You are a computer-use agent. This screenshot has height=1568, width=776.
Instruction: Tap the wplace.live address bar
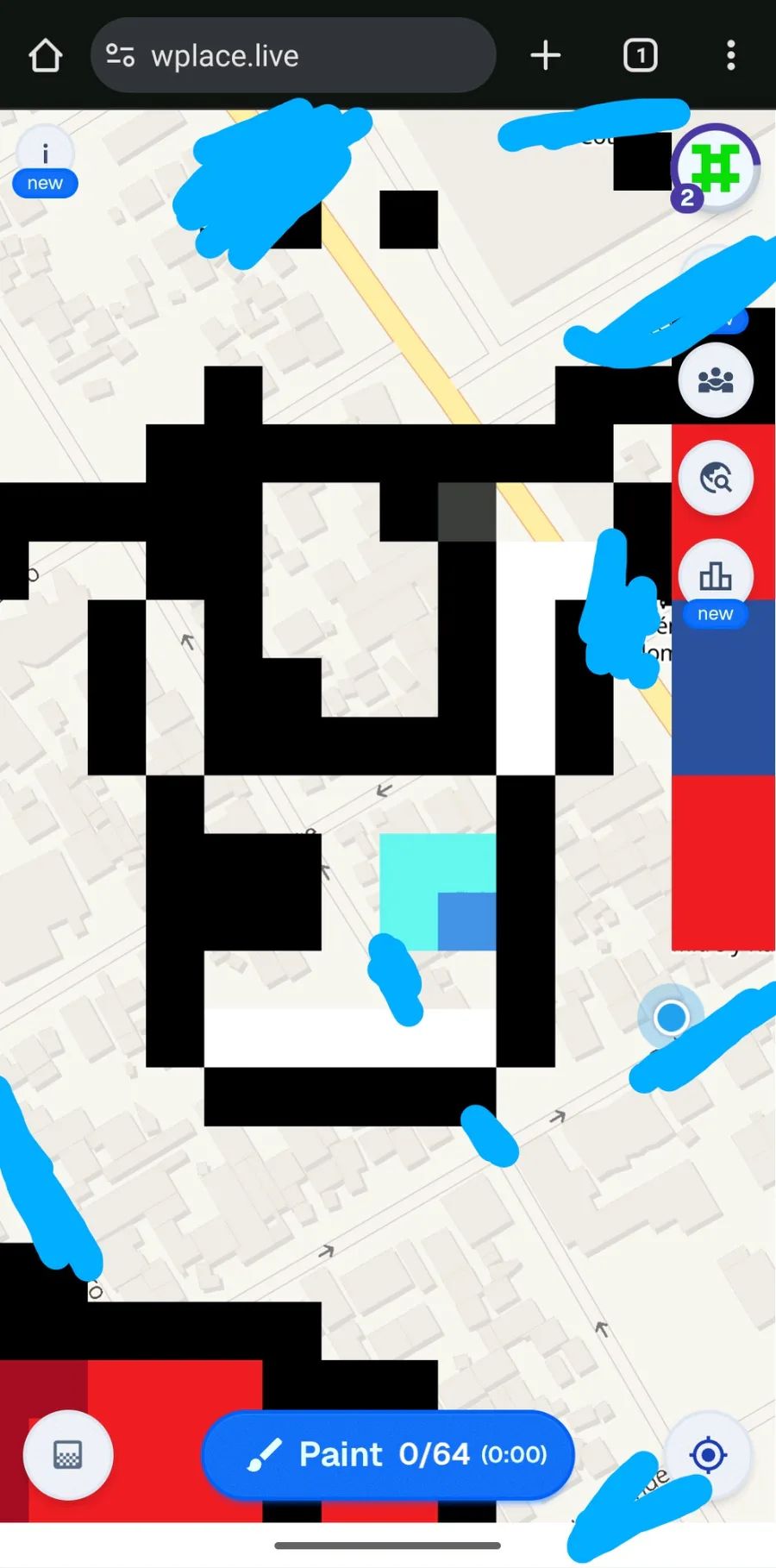click(x=293, y=56)
